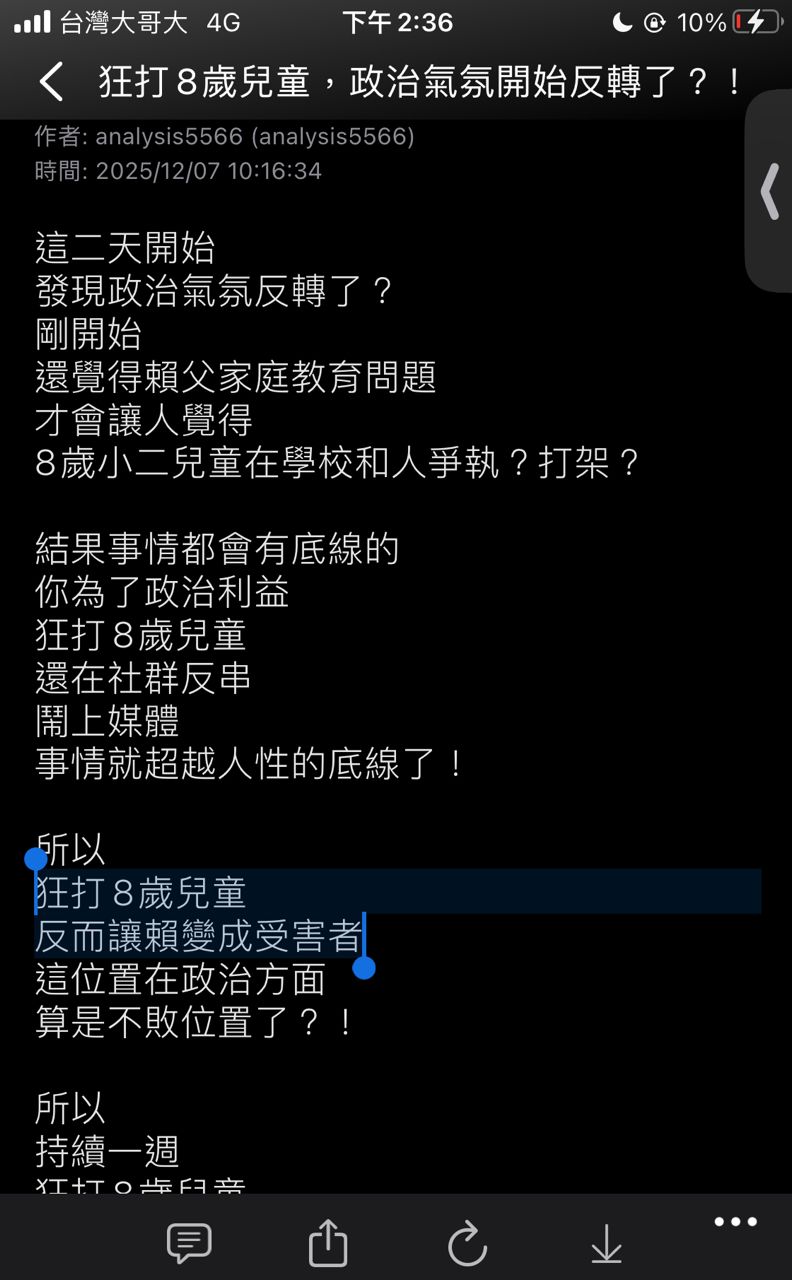Open the three-dot overflow menu
The image size is (792, 1280).
pos(735,1222)
